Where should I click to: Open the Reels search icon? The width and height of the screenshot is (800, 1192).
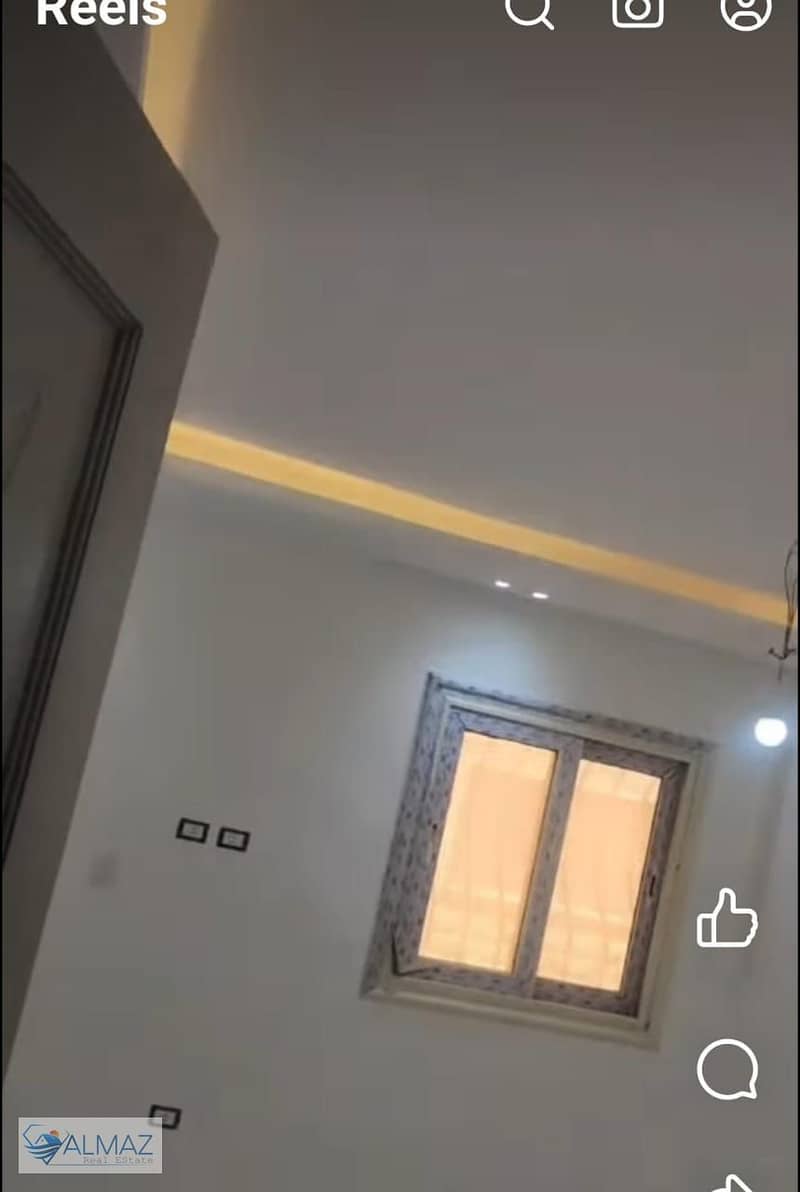coord(529,10)
